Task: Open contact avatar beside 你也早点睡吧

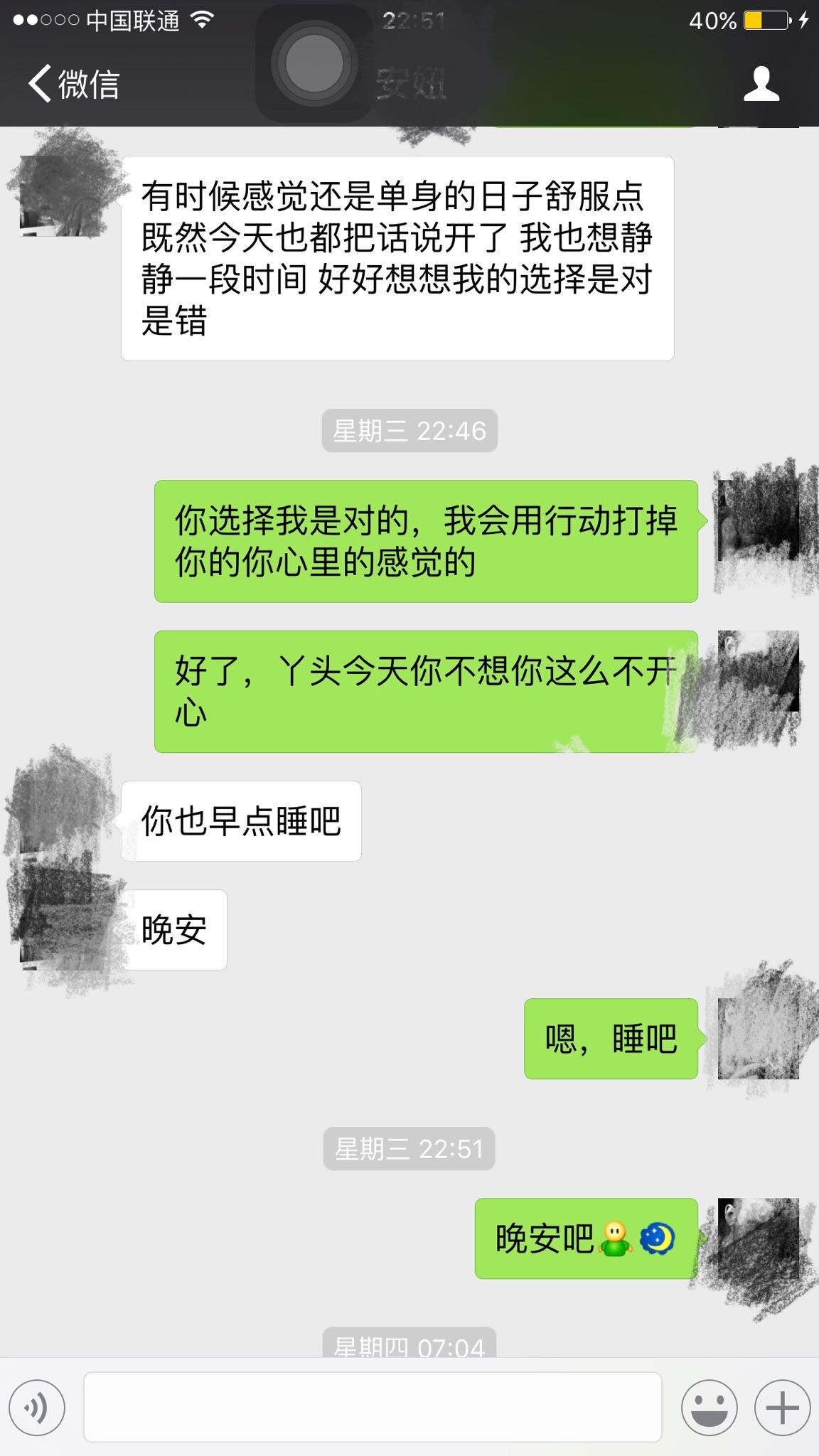Action: pos(61,820)
